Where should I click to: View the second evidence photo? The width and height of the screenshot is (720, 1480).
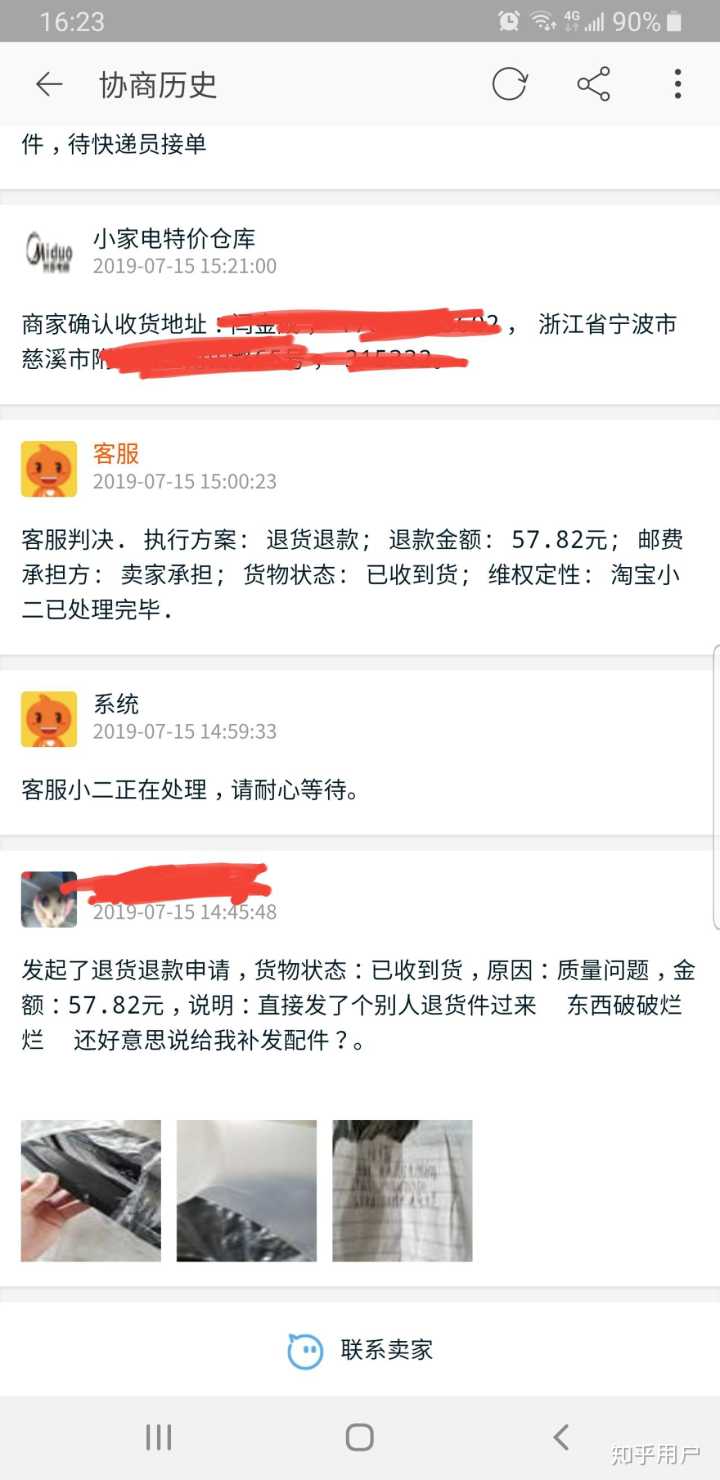coord(247,1190)
